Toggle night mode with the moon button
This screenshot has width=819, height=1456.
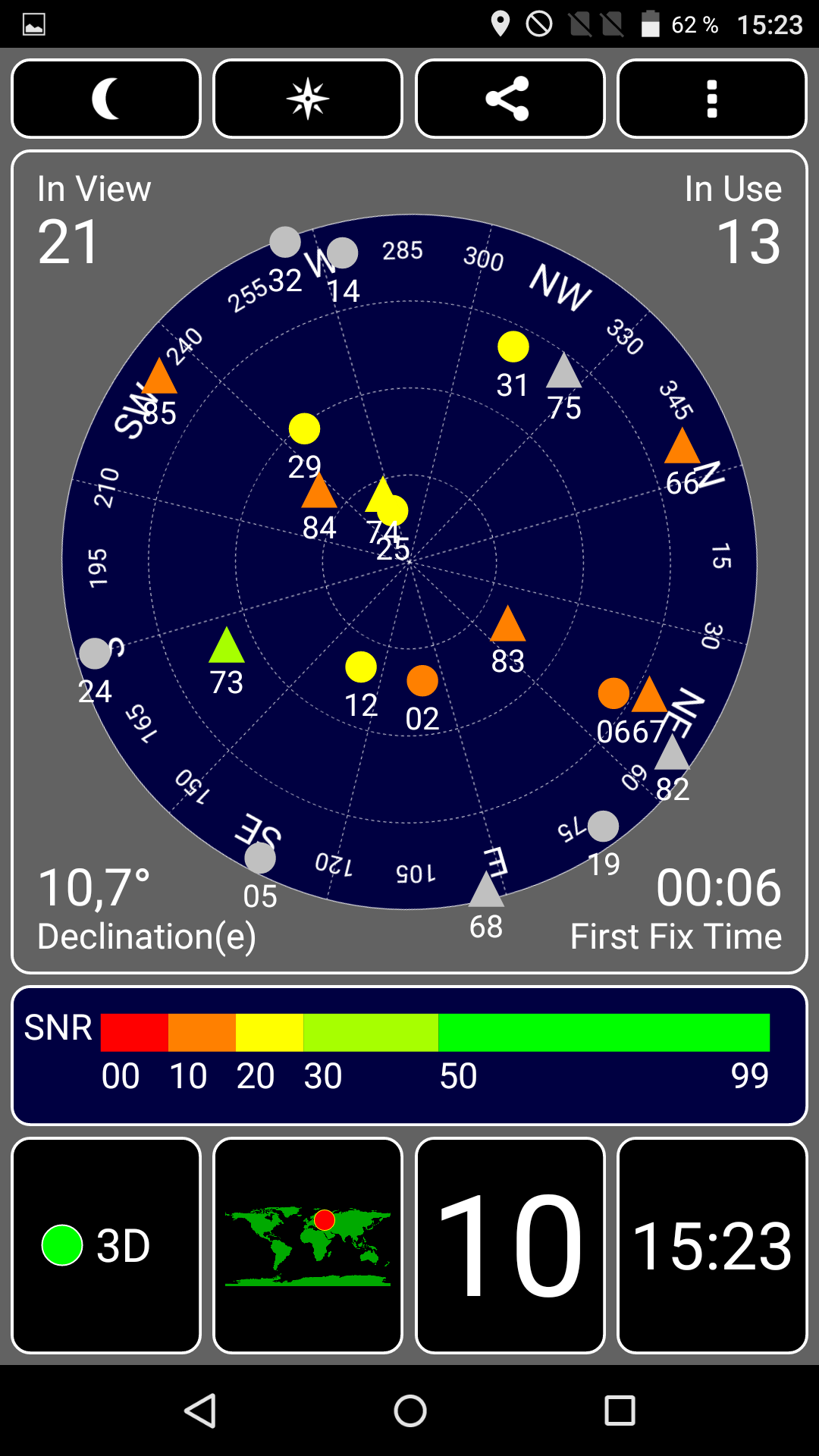point(106,99)
